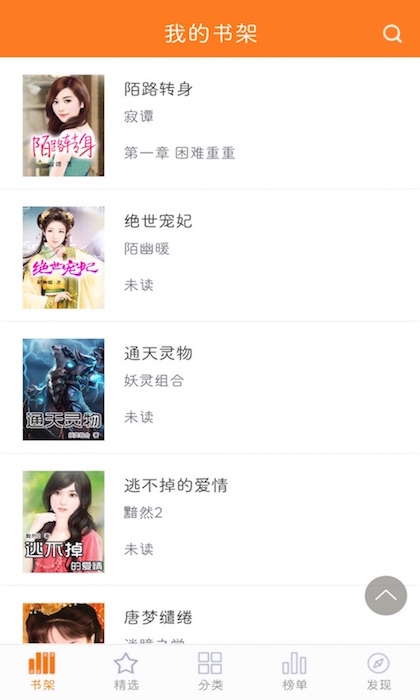This screenshot has height=700, width=420.
Task: Open the book 逃不掉的爱情
Action: point(210,521)
